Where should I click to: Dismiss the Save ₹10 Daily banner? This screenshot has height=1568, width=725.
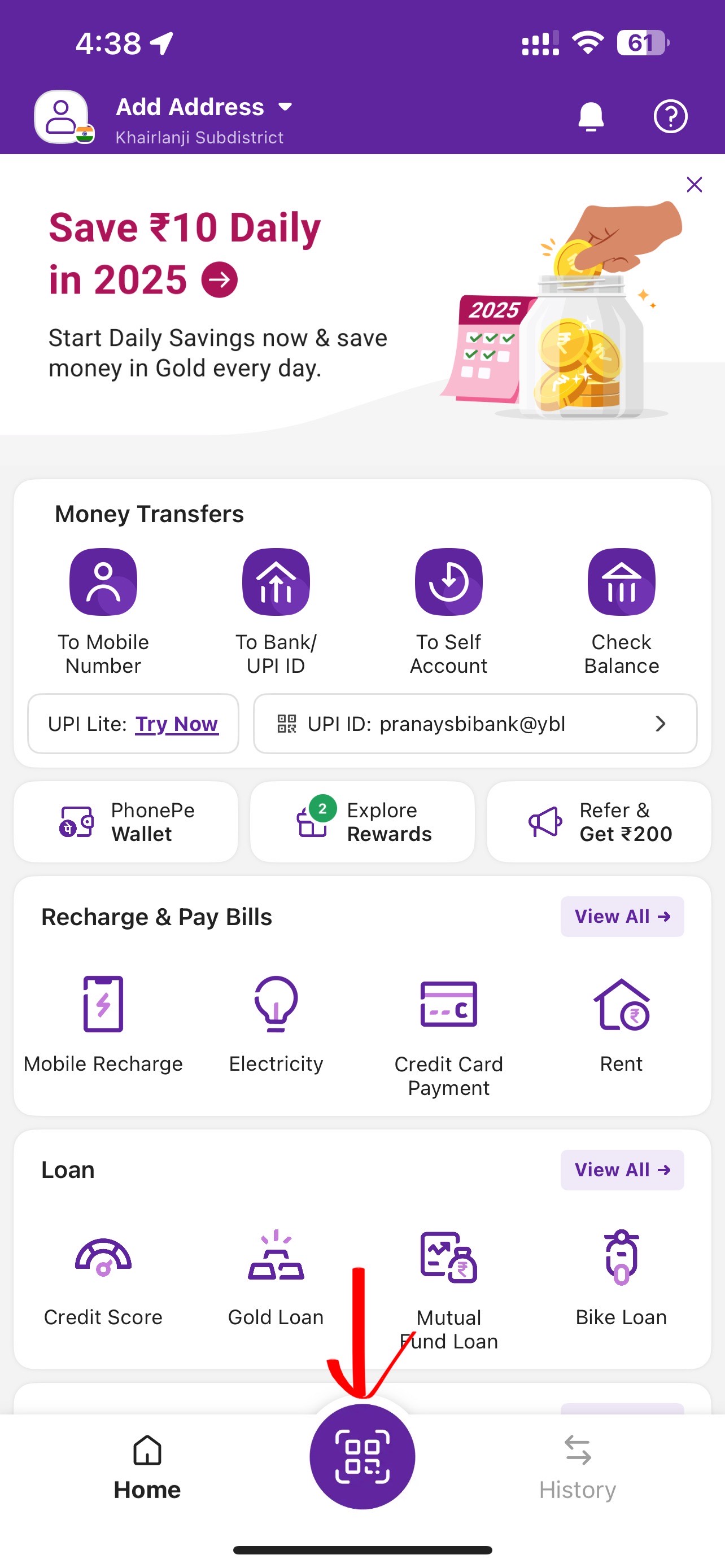coord(694,185)
